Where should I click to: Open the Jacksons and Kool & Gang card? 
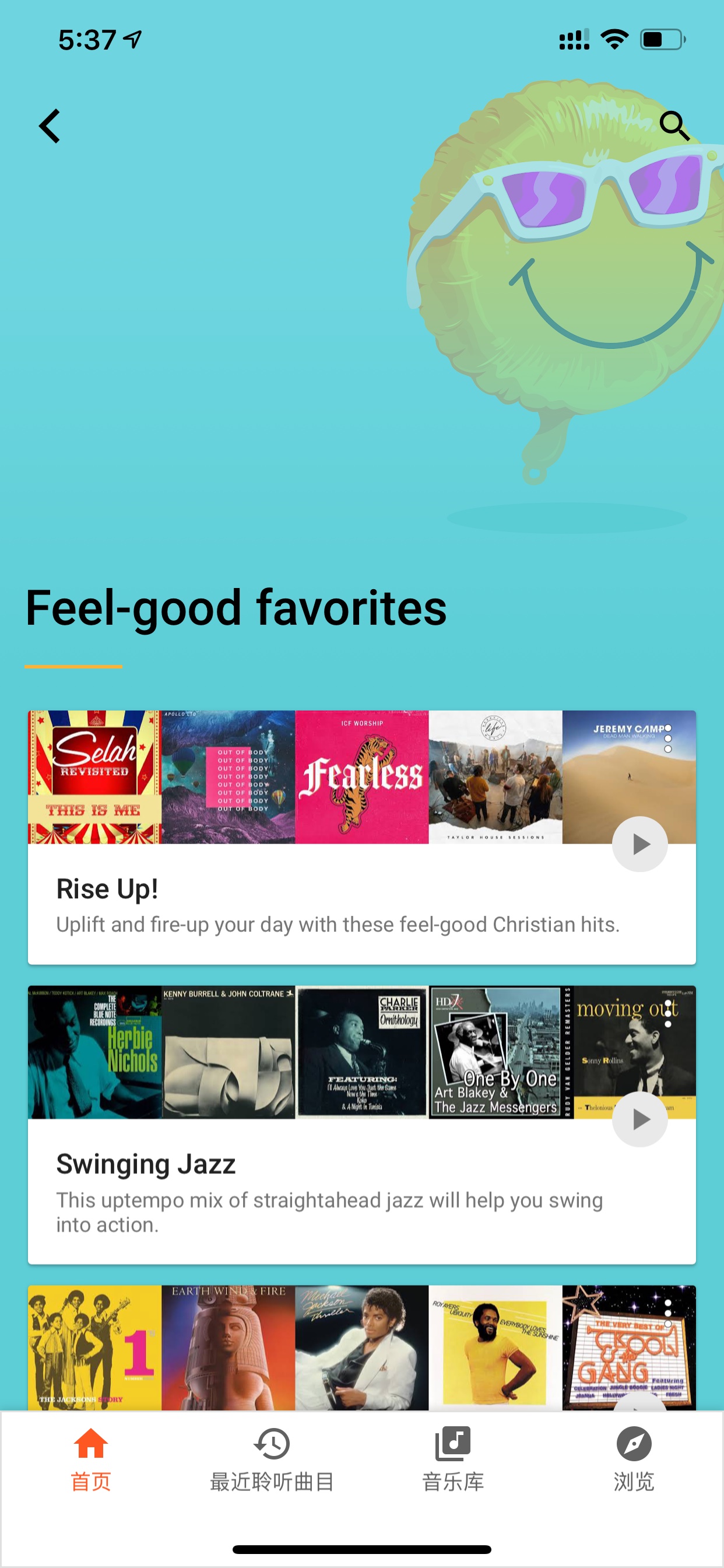click(361, 1347)
